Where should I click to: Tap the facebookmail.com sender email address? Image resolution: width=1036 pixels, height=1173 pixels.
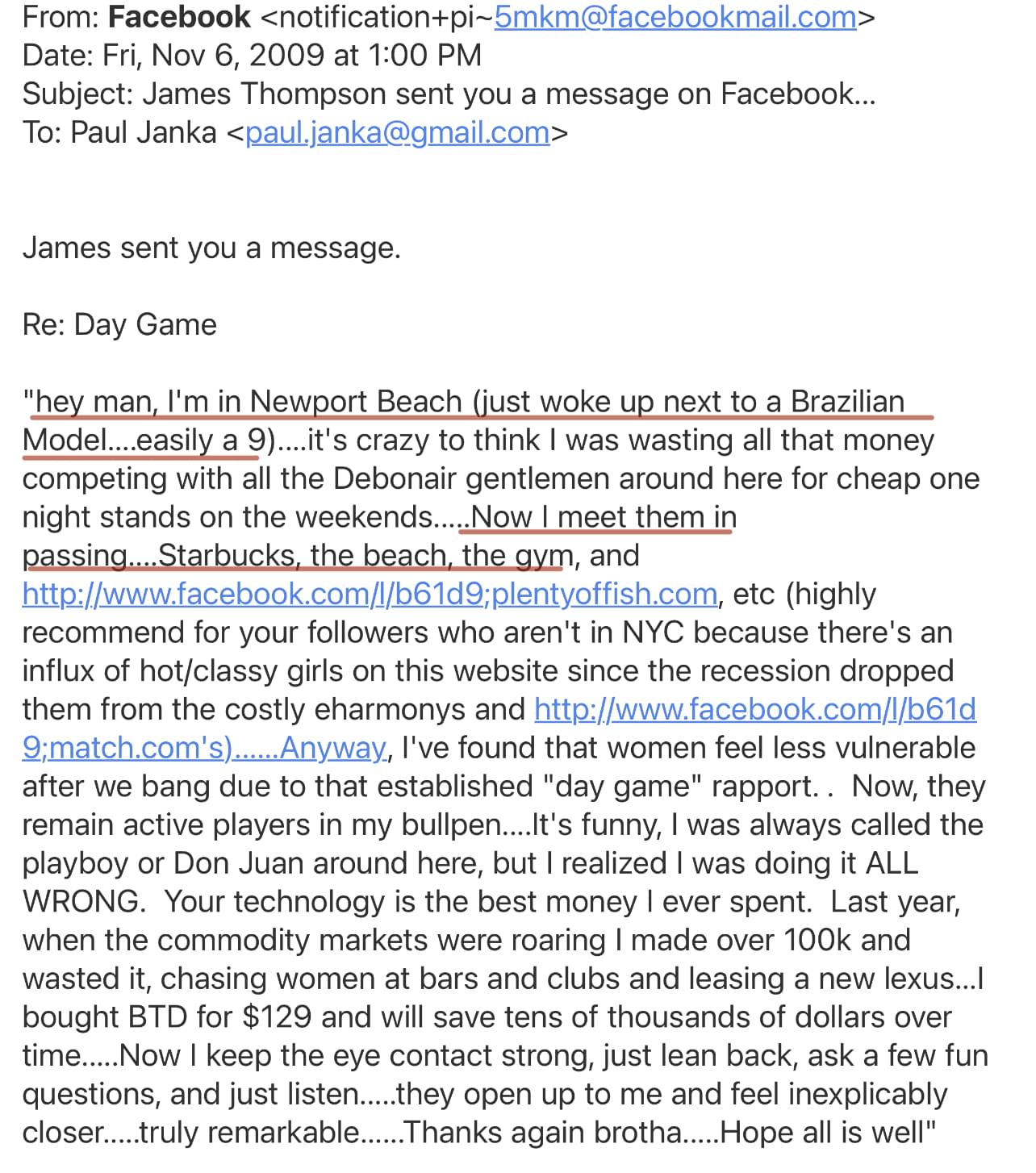point(675,18)
